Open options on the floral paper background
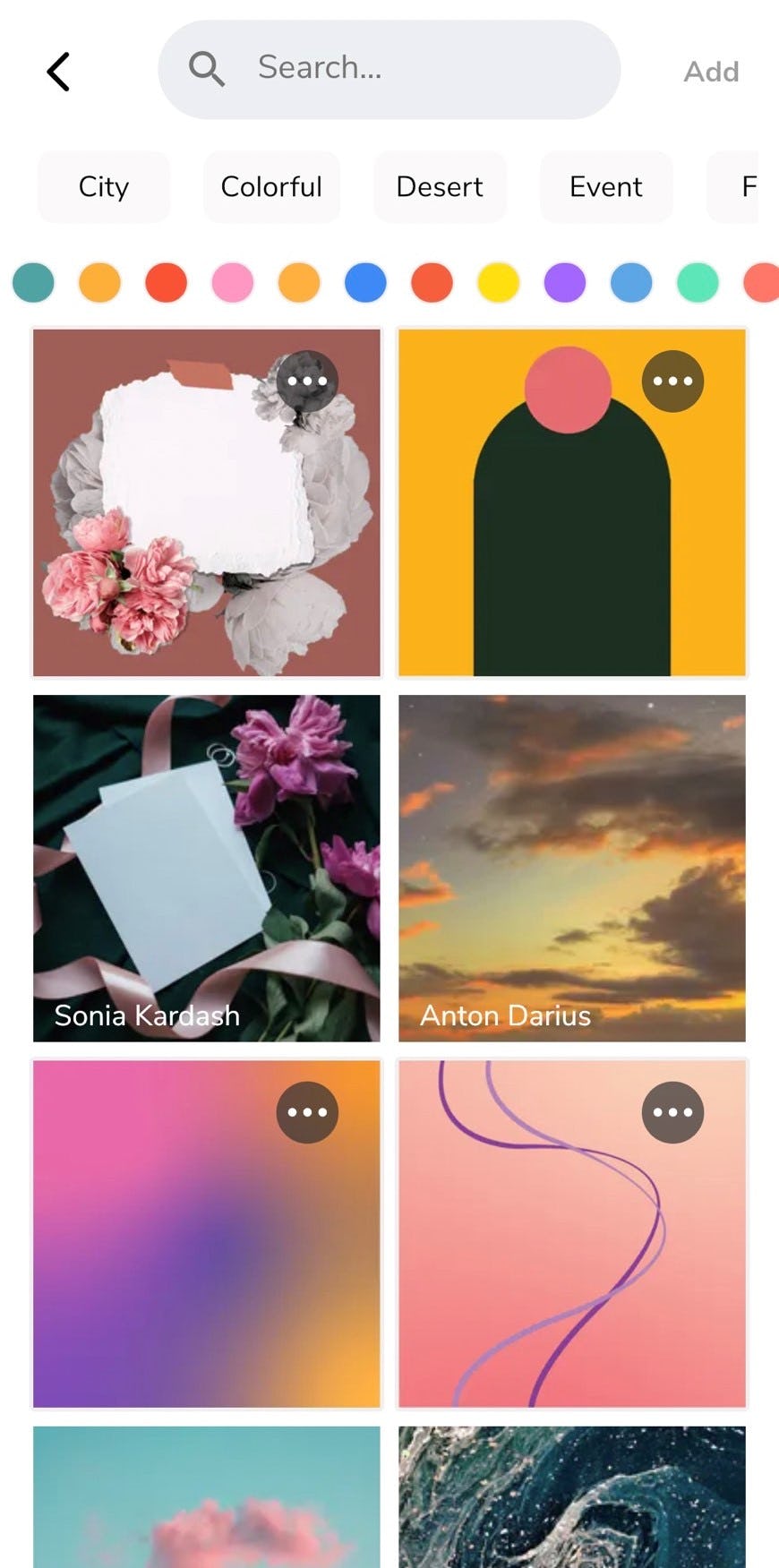The image size is (779, 1568). tap(307, 381)
